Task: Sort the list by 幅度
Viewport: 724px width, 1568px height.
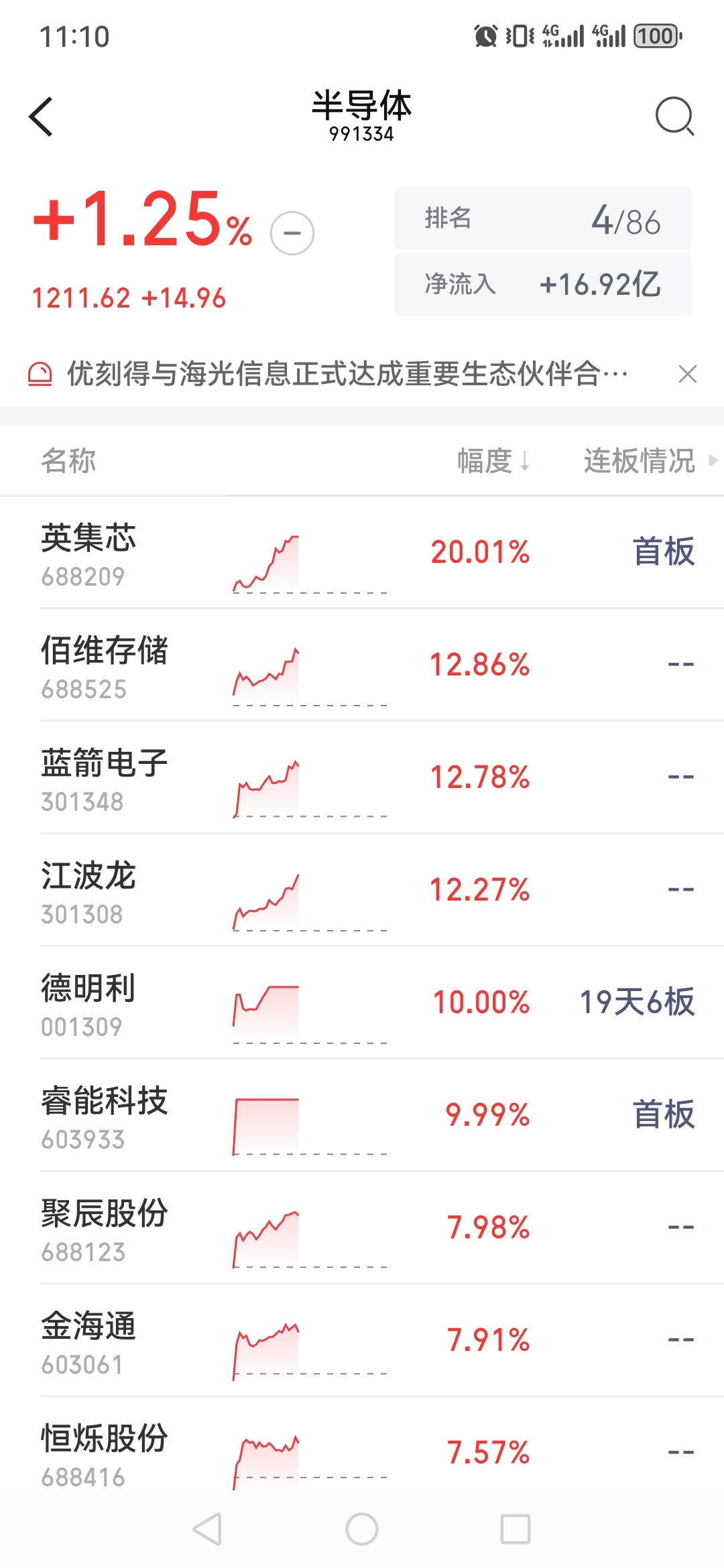Action: (493, 461)
